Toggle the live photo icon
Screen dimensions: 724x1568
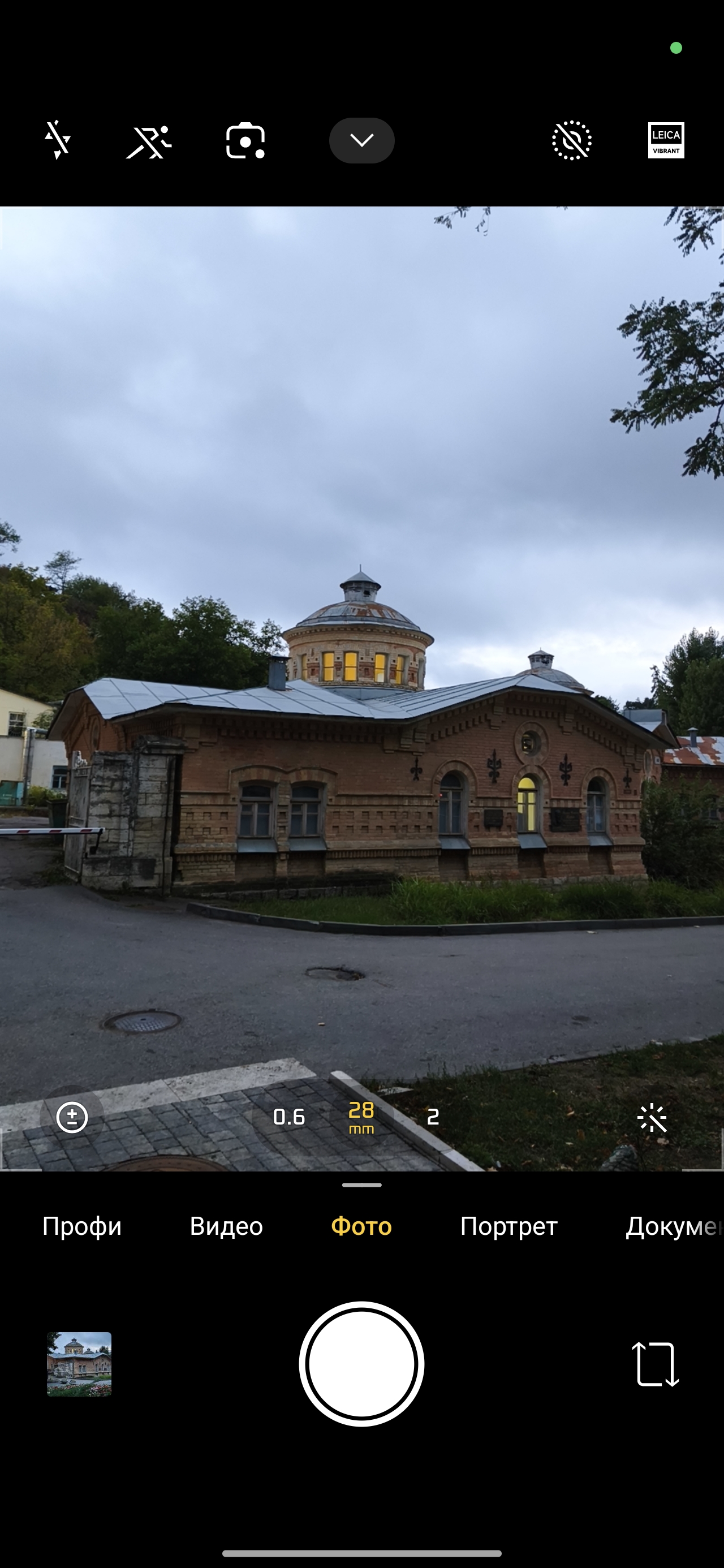click(x=571, y=141)
